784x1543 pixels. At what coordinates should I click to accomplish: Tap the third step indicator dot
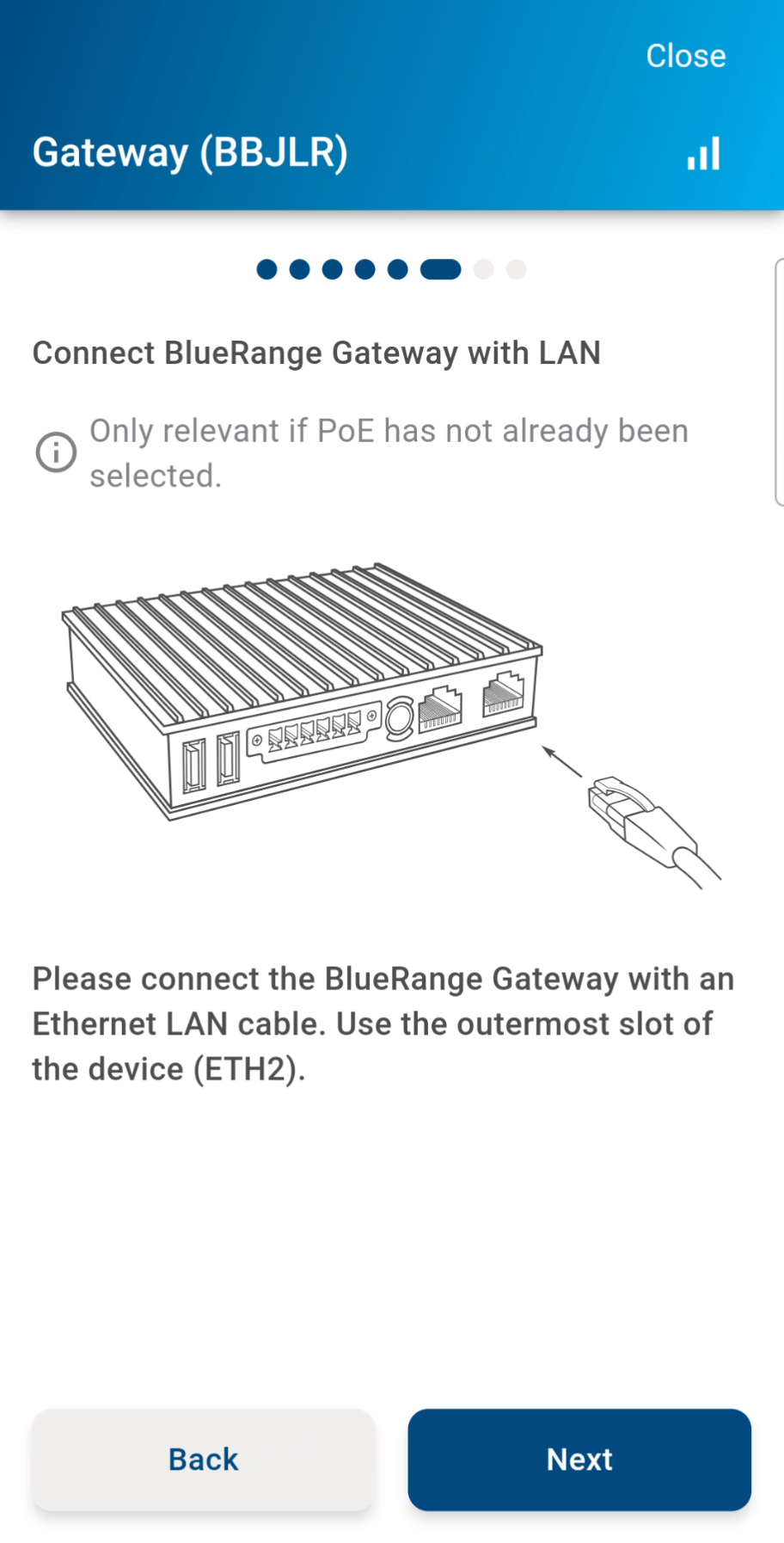[x=332, y=269]
